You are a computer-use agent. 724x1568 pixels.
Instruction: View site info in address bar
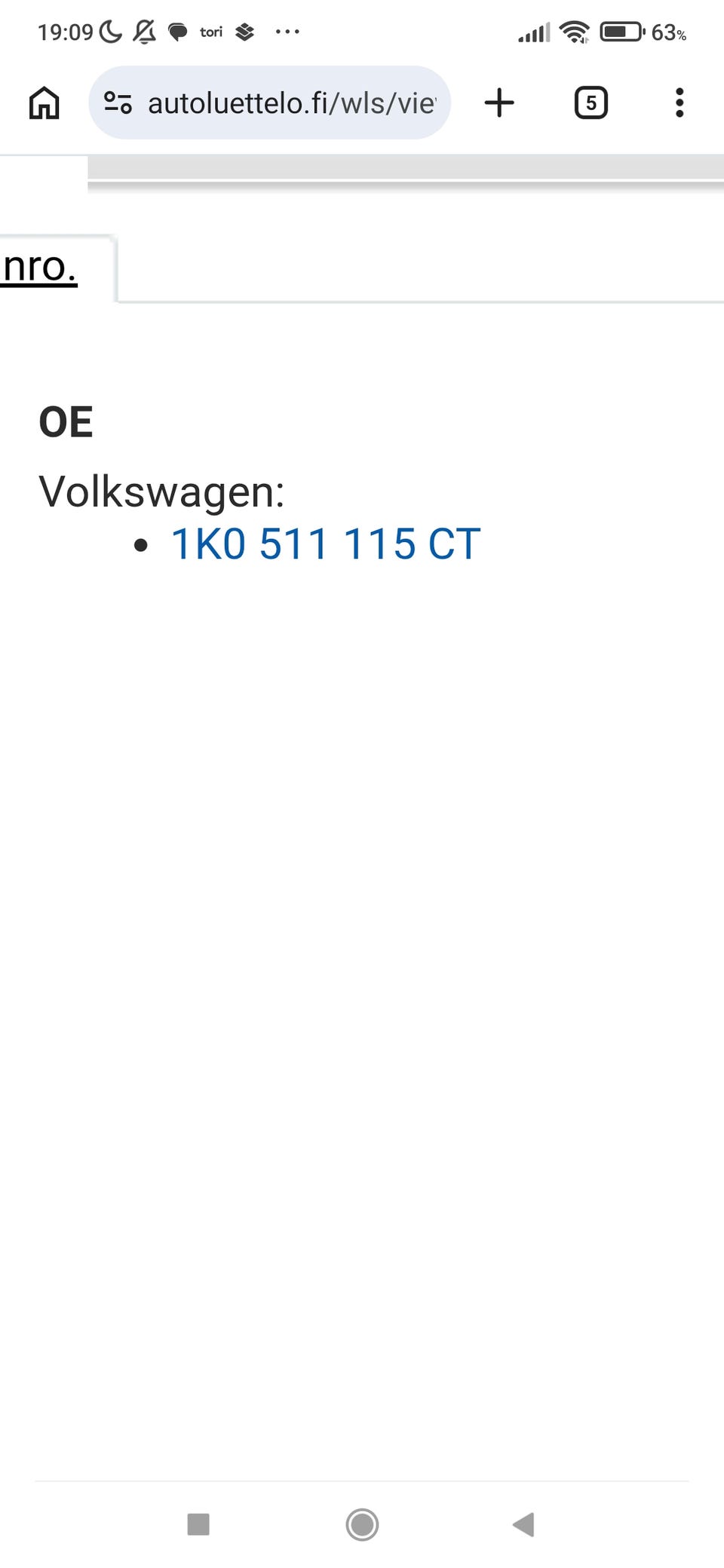(x=118, y=103)
